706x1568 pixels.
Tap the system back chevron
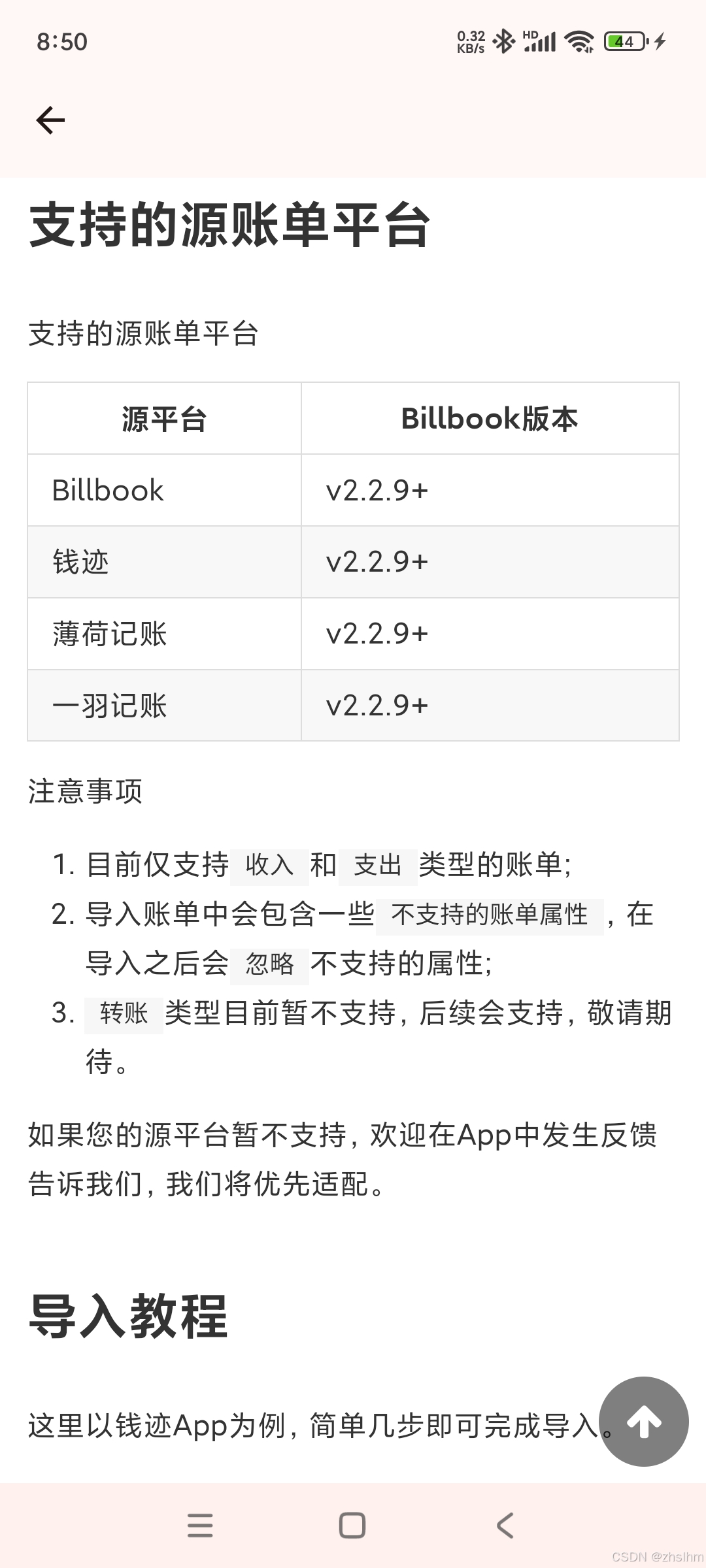coord(505,1526)
